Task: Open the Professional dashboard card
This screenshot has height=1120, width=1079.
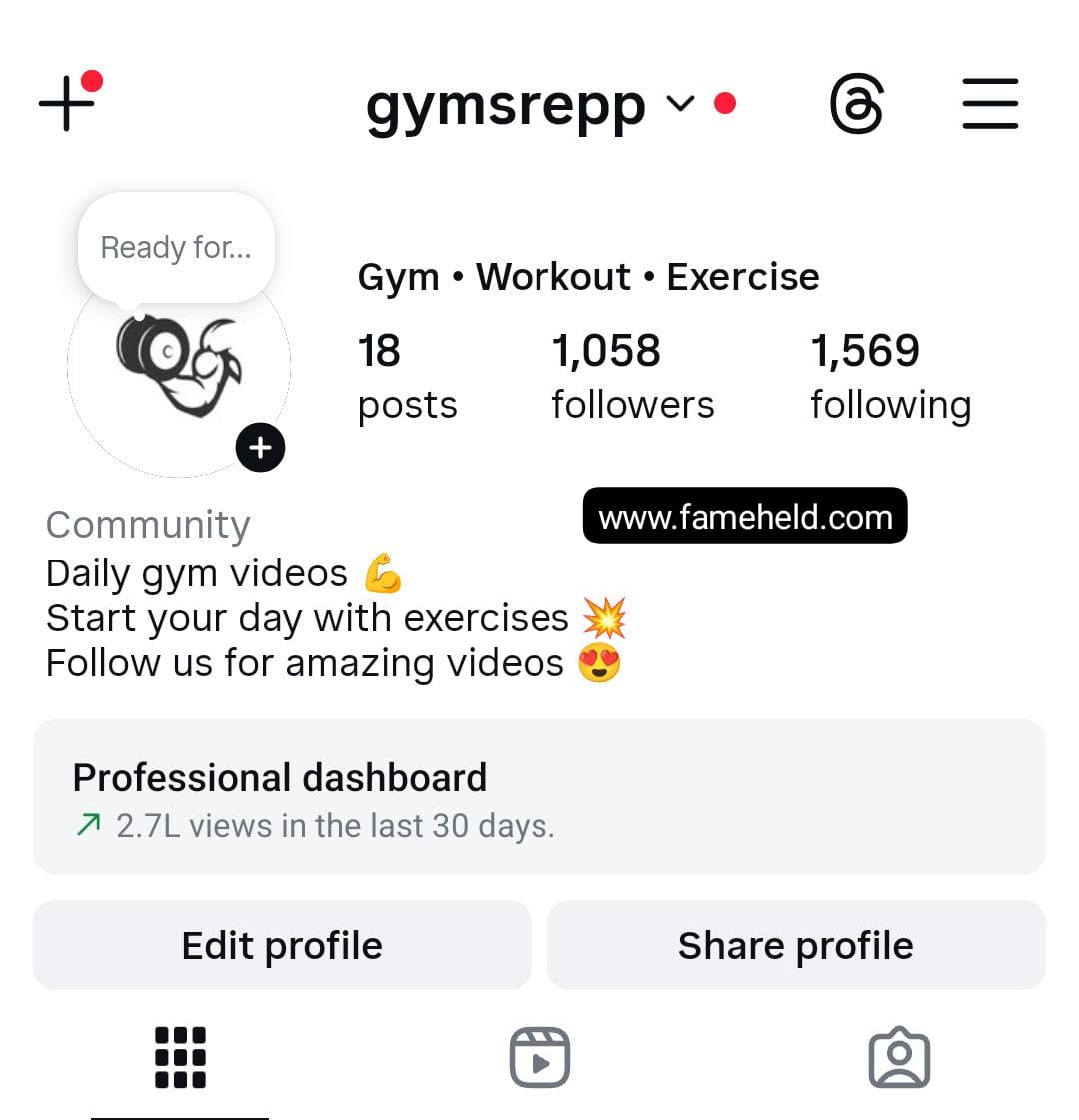Action: point(539,797)
